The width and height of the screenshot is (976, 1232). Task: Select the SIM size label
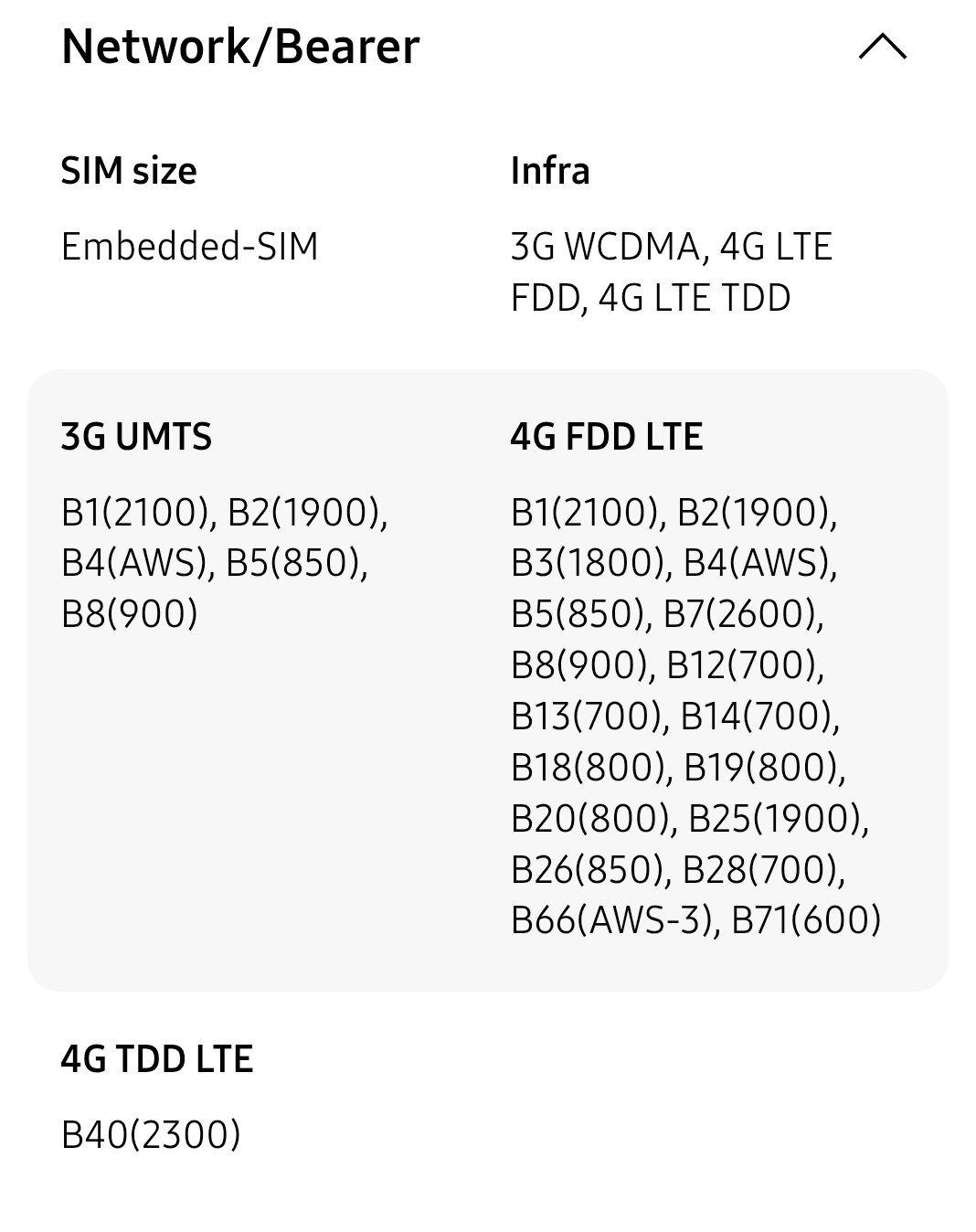tap(128, 169)
